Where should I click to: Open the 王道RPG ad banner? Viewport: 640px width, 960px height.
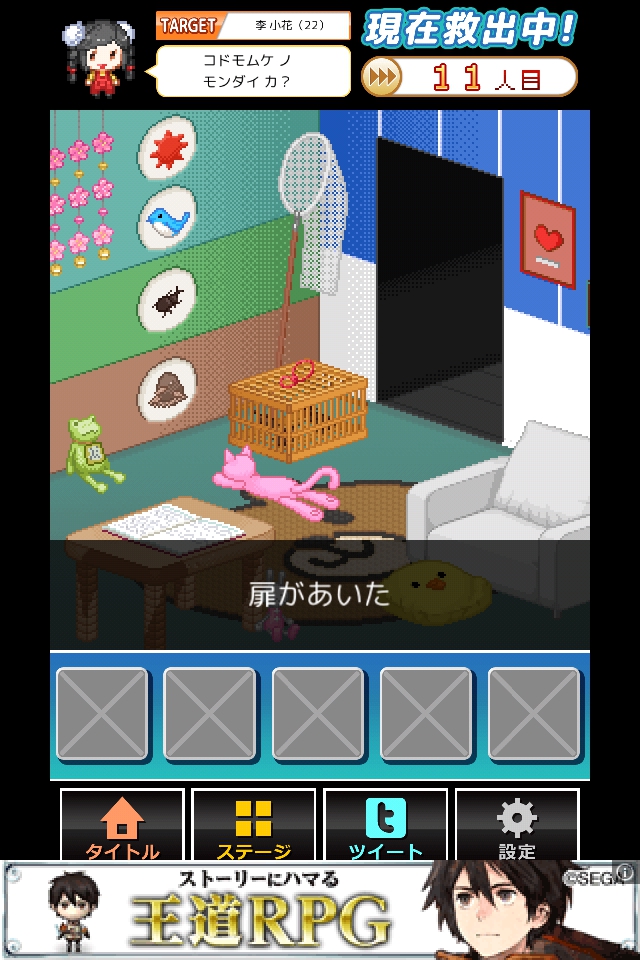[300, 910]
